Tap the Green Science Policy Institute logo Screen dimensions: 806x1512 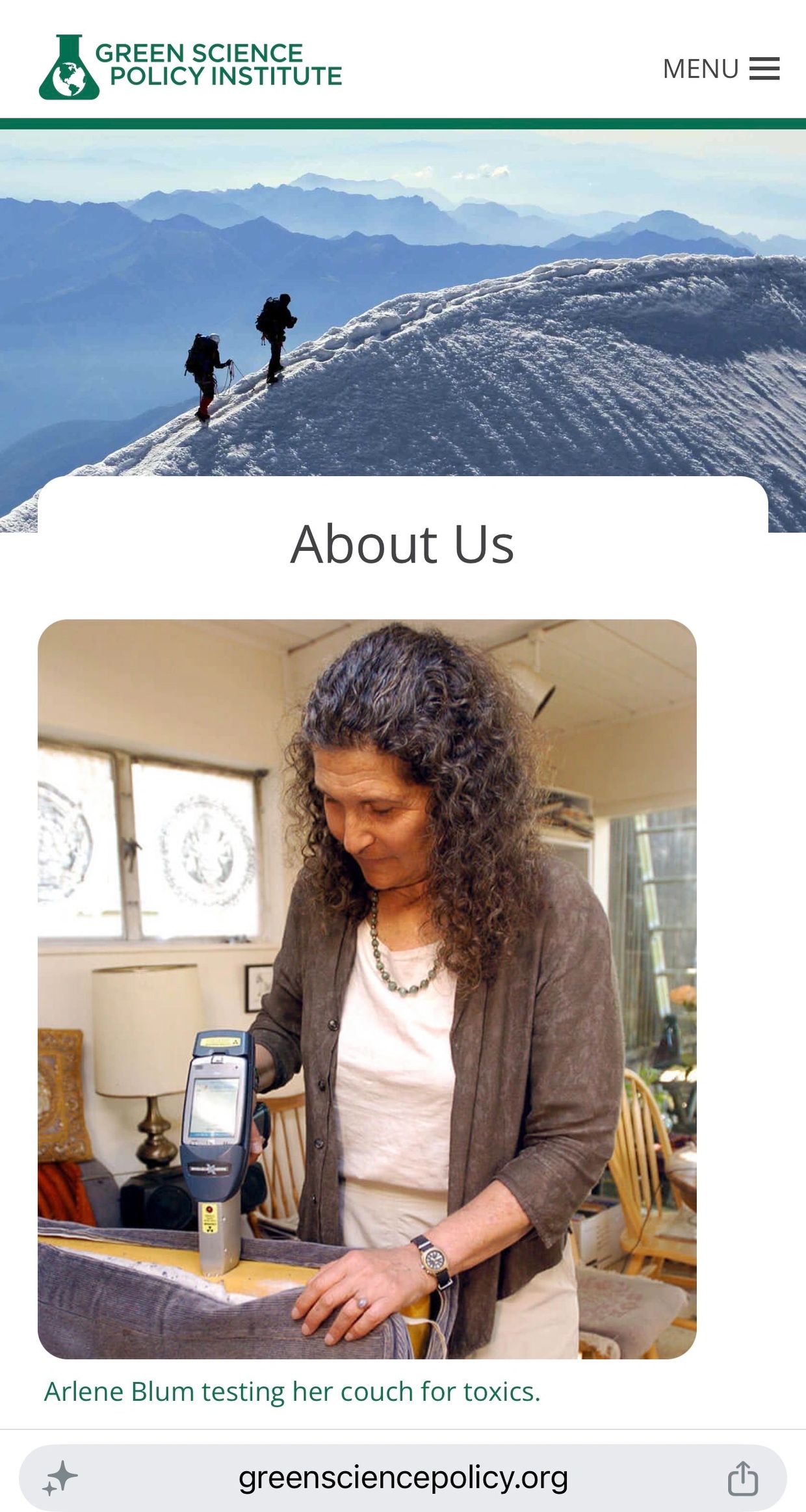190,67
